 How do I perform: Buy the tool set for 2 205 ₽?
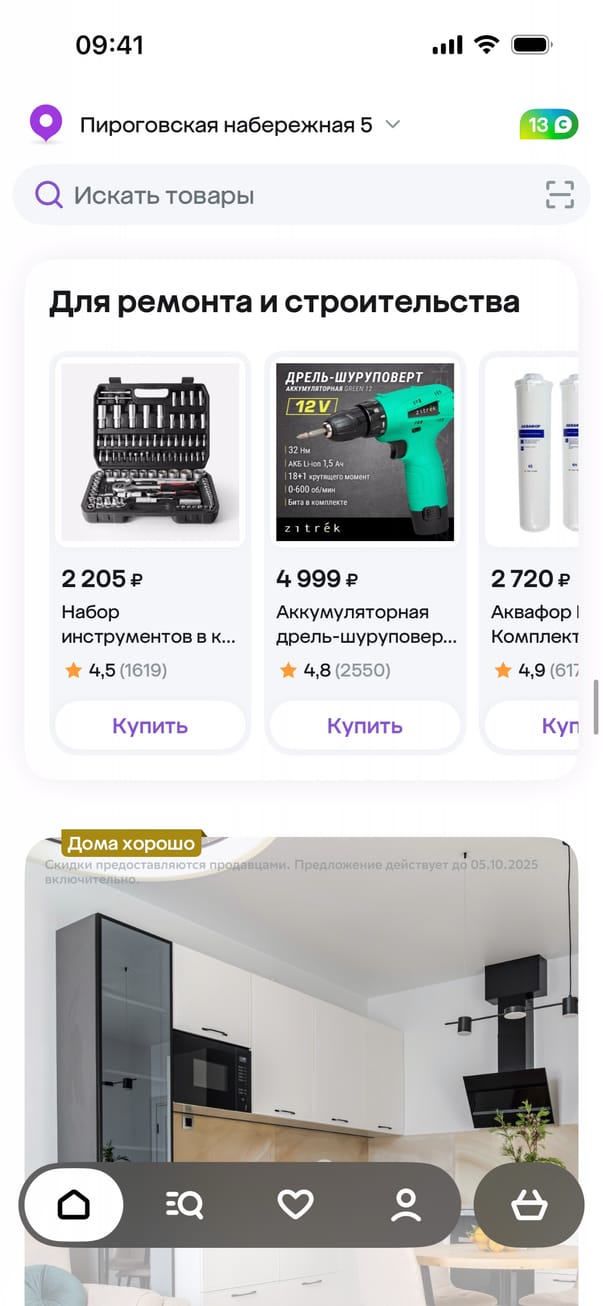[150, 726]
